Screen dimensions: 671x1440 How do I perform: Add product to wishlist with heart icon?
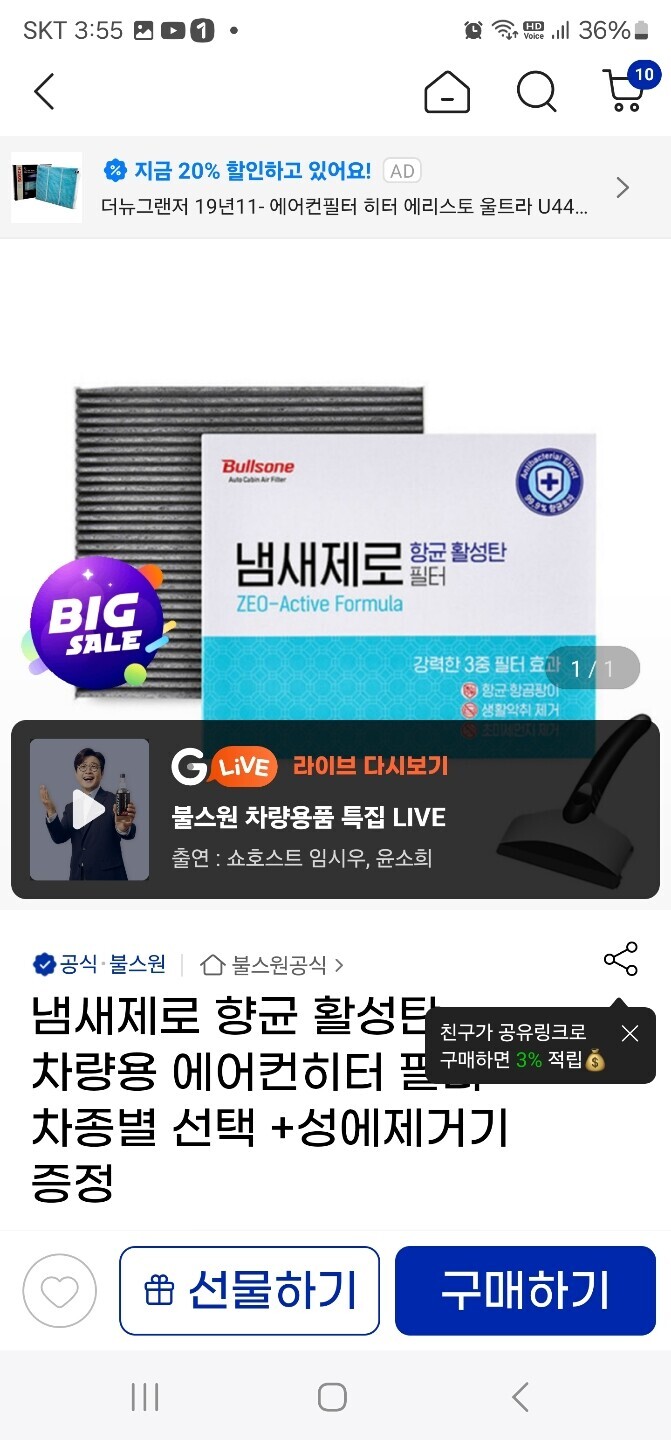pyautogui.click(x=59, y=1291)
